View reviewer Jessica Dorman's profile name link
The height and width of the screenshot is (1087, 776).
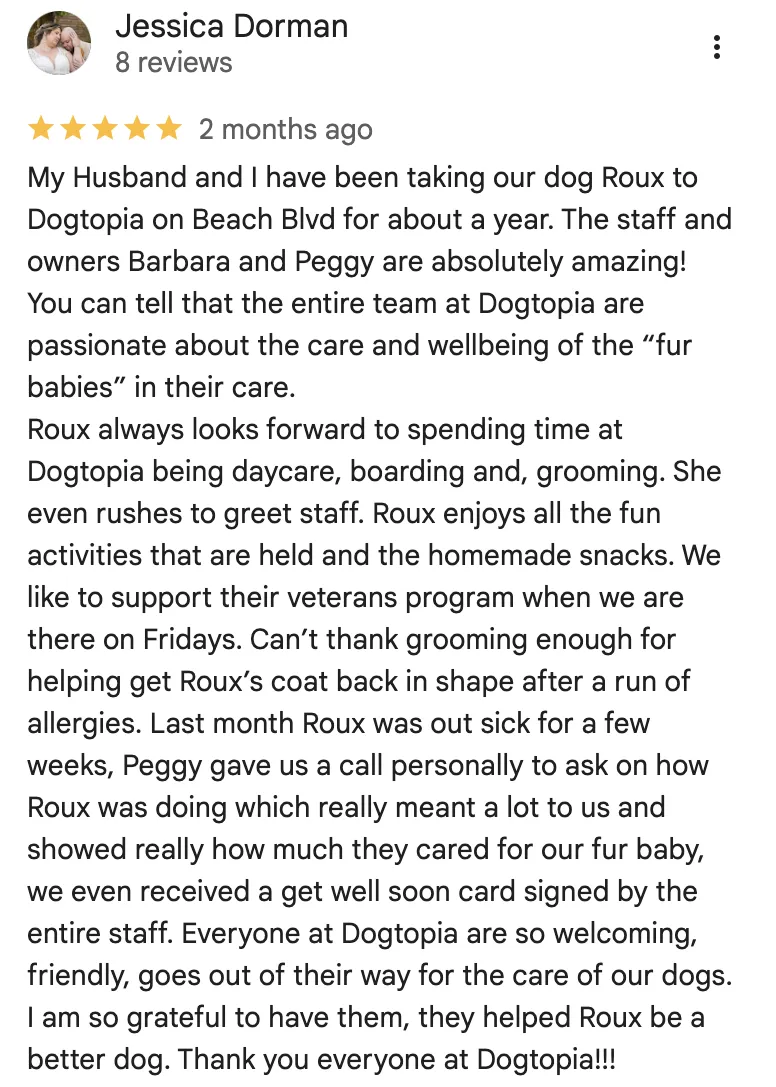[x=231, y=26]
